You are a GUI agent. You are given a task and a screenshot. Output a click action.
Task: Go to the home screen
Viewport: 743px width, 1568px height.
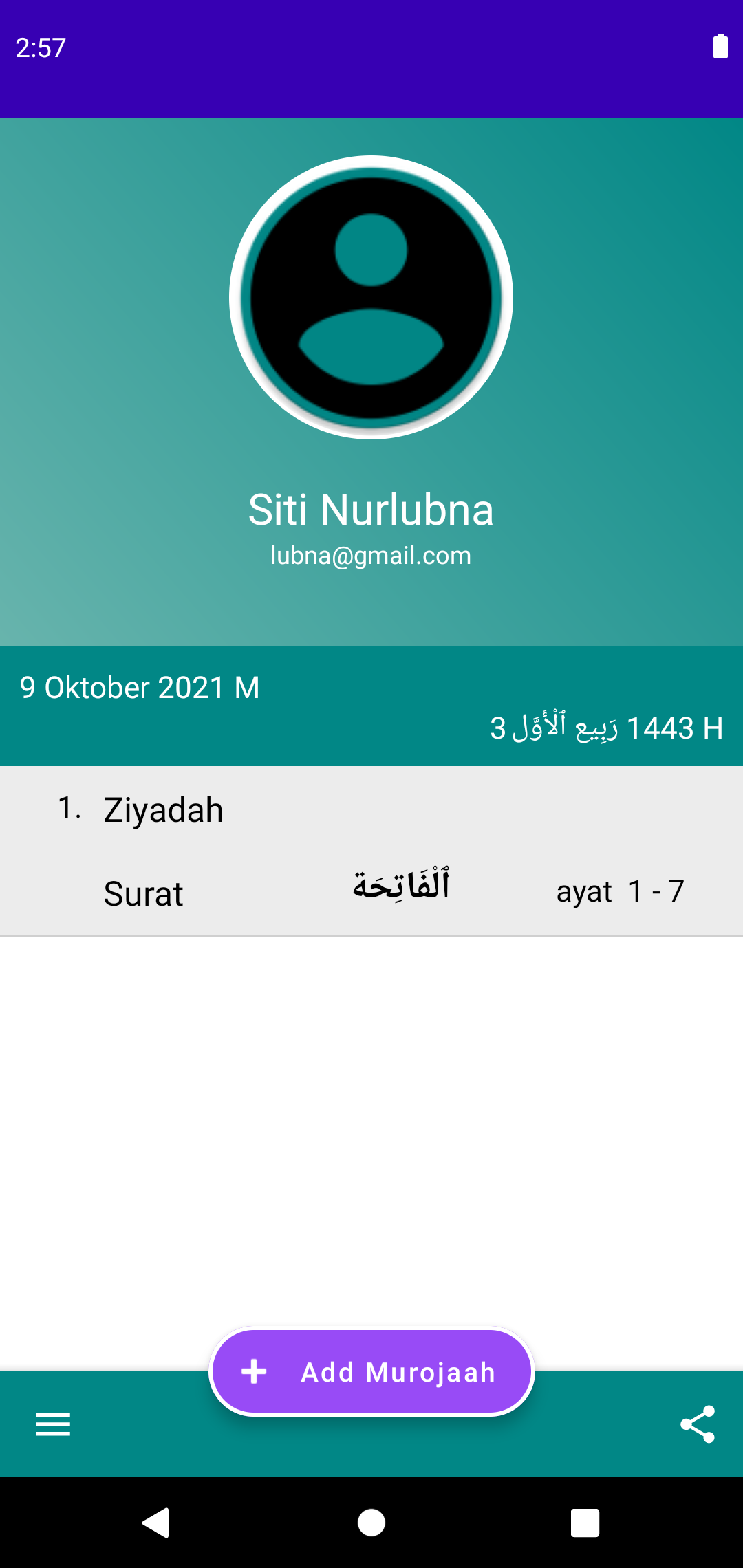pyautogui.click(x=371, y=1523)
